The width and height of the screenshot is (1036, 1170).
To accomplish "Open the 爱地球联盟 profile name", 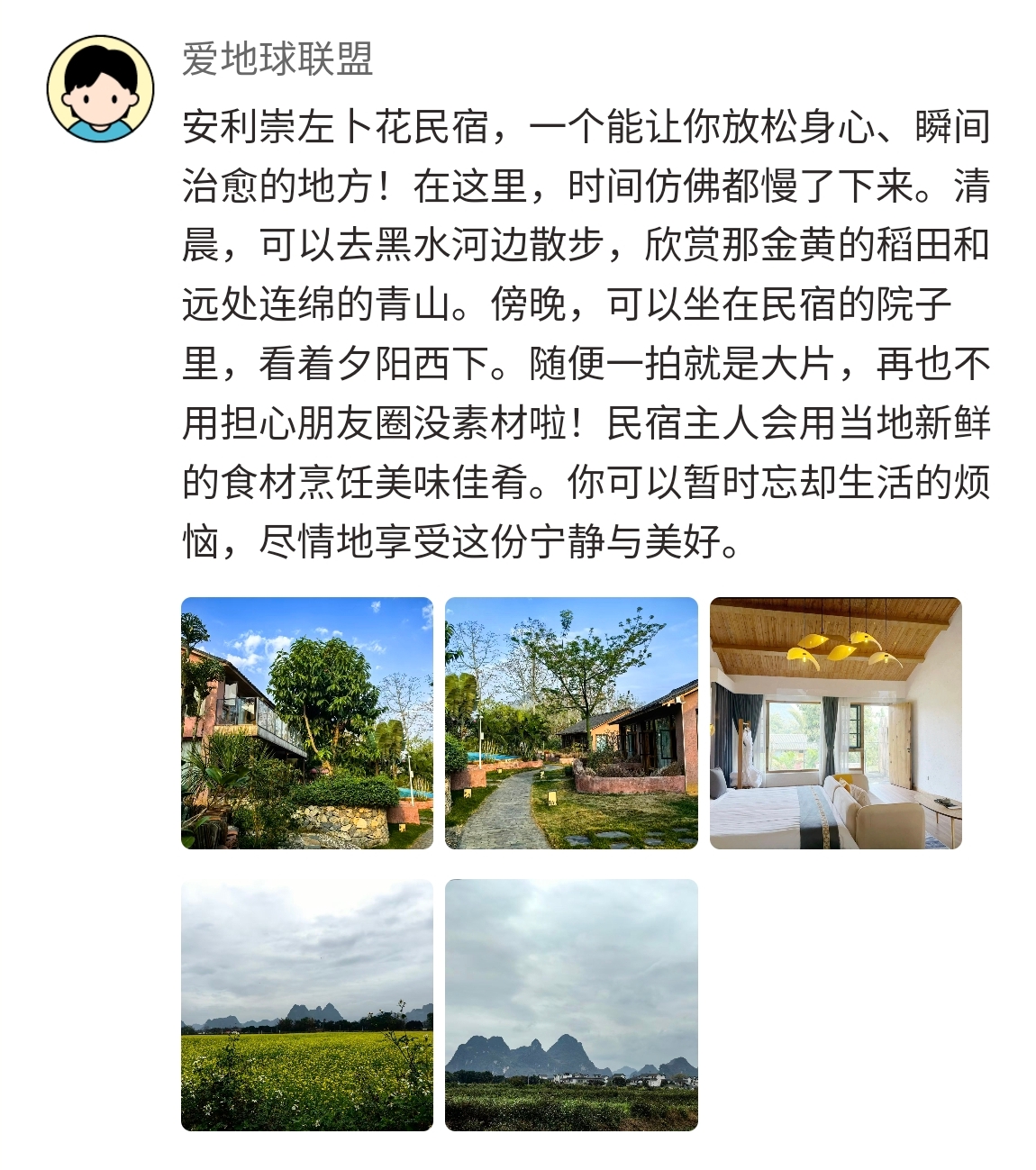I will pos(277,59).
